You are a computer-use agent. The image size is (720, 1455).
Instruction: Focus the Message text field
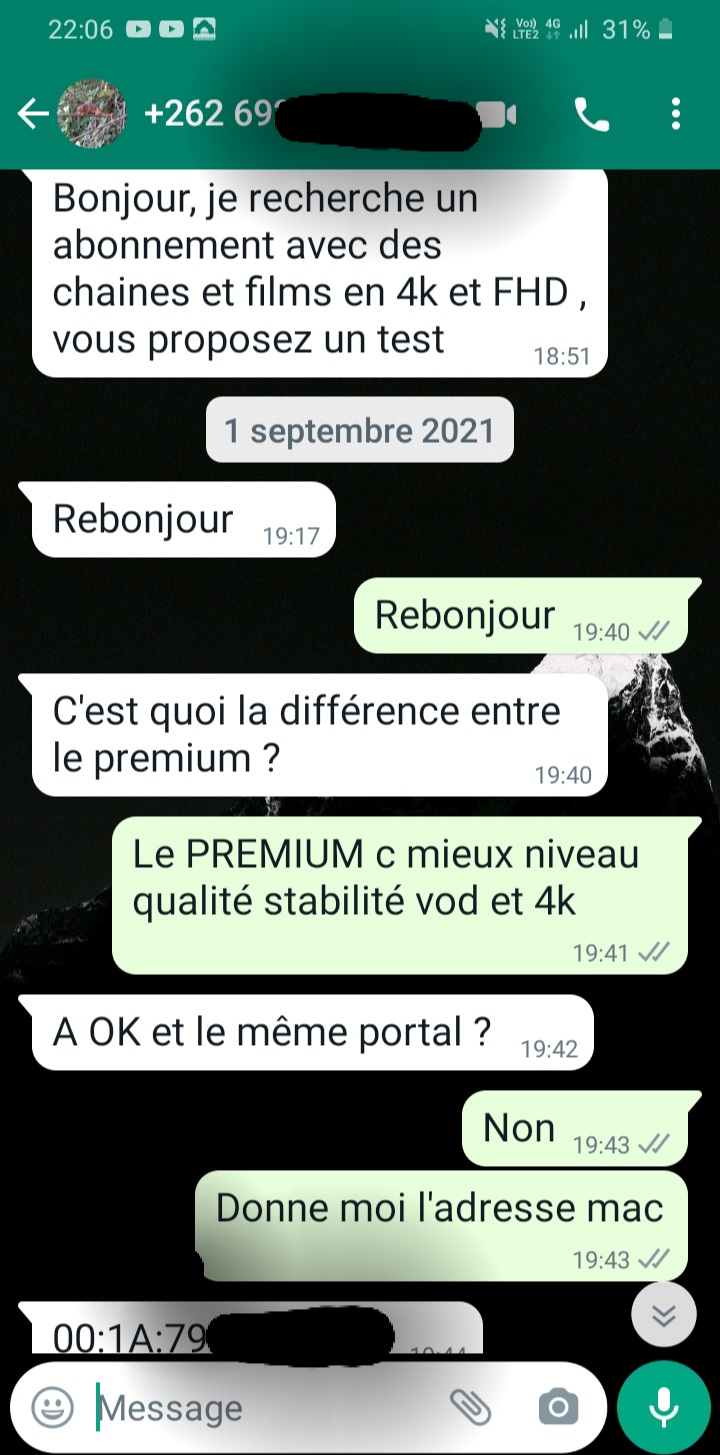260,1408
